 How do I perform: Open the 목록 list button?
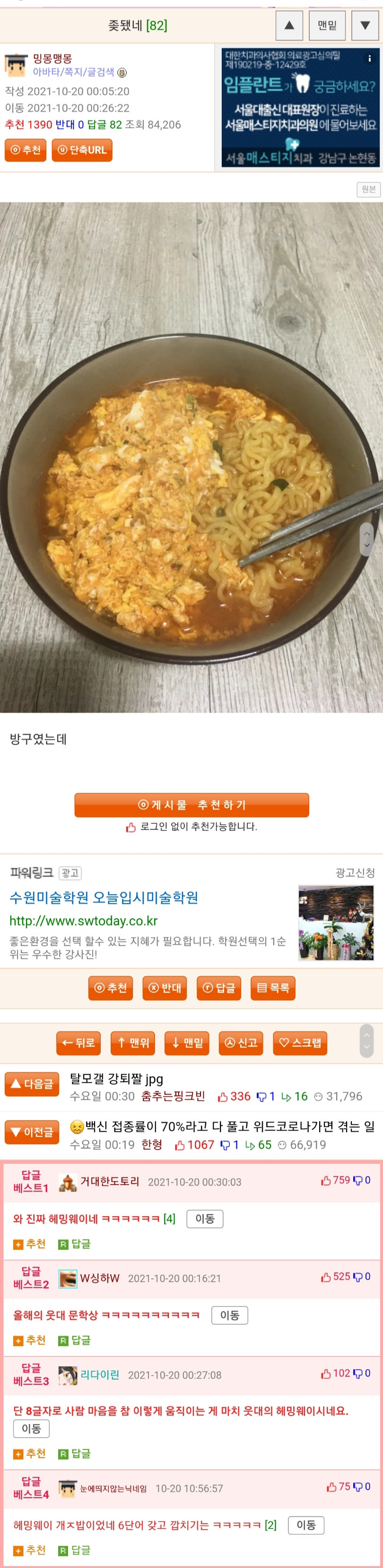273,987
